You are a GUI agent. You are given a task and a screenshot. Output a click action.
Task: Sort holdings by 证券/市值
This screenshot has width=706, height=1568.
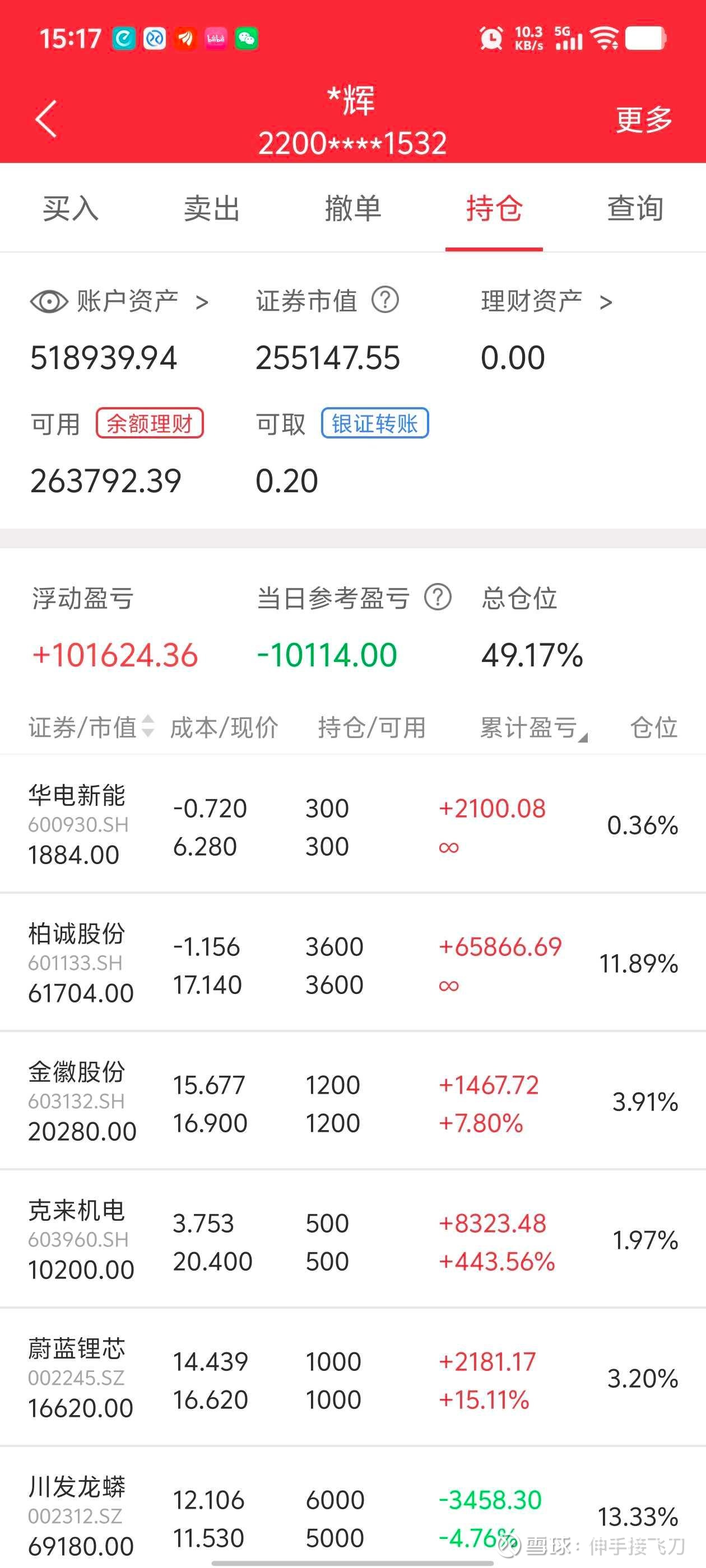91,727
